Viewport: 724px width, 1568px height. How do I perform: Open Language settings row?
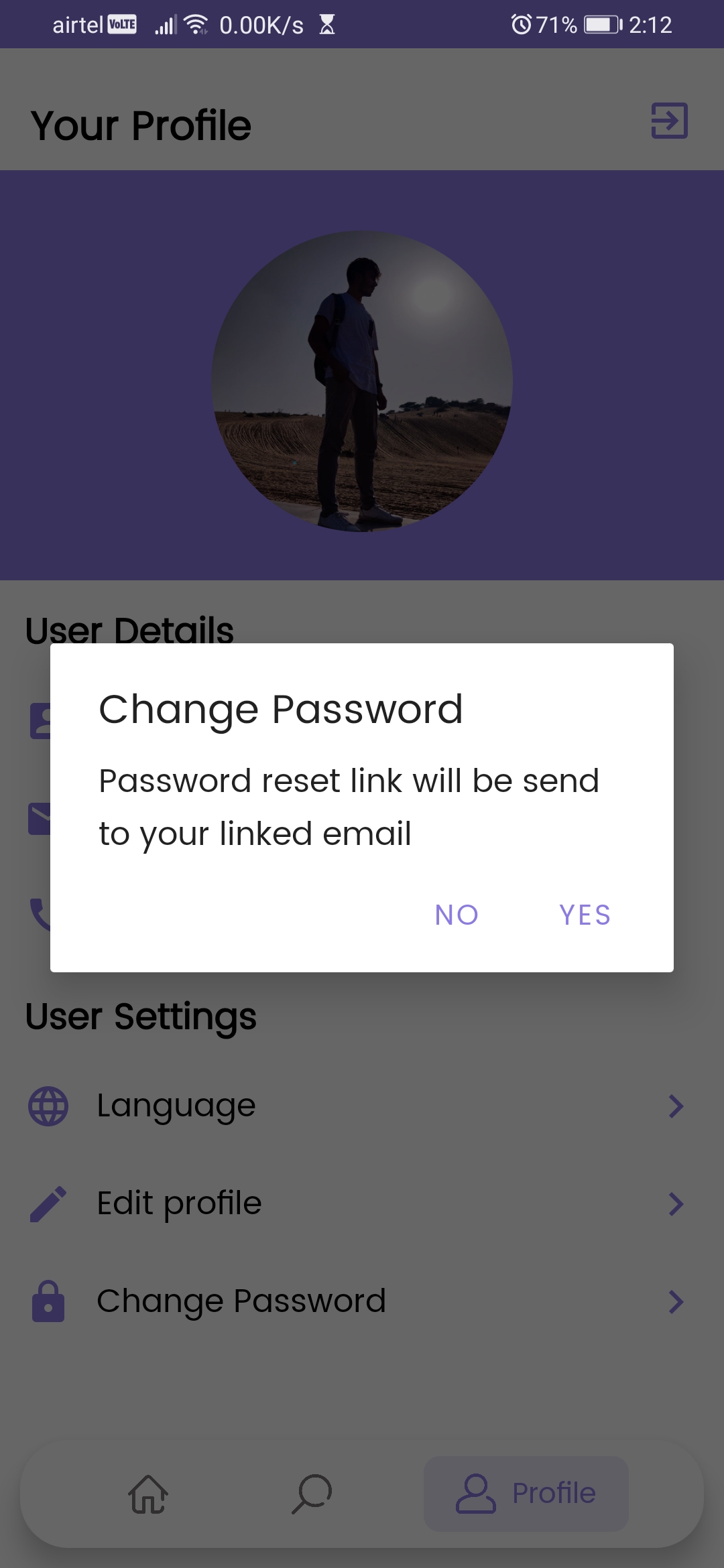(x=362, y=1106)
